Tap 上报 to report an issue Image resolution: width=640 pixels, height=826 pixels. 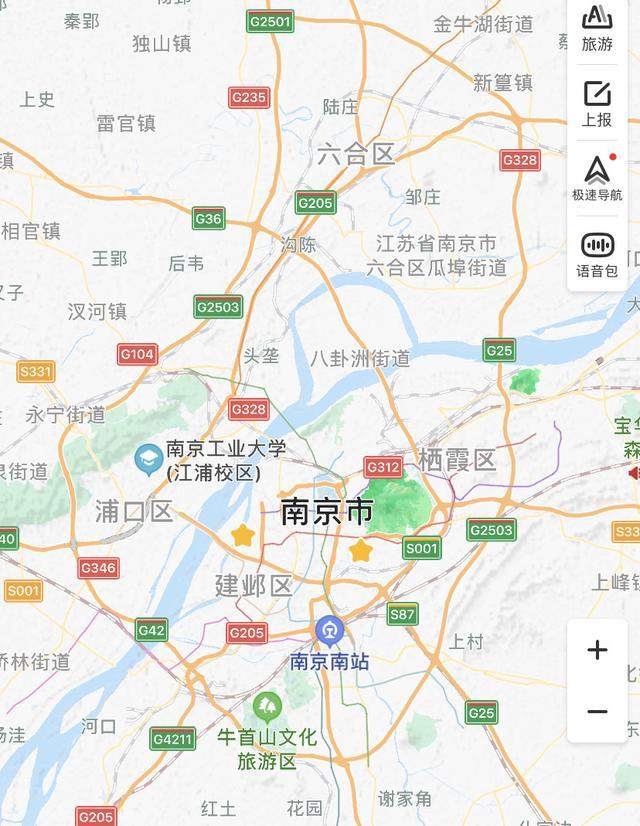pos(597,103)
